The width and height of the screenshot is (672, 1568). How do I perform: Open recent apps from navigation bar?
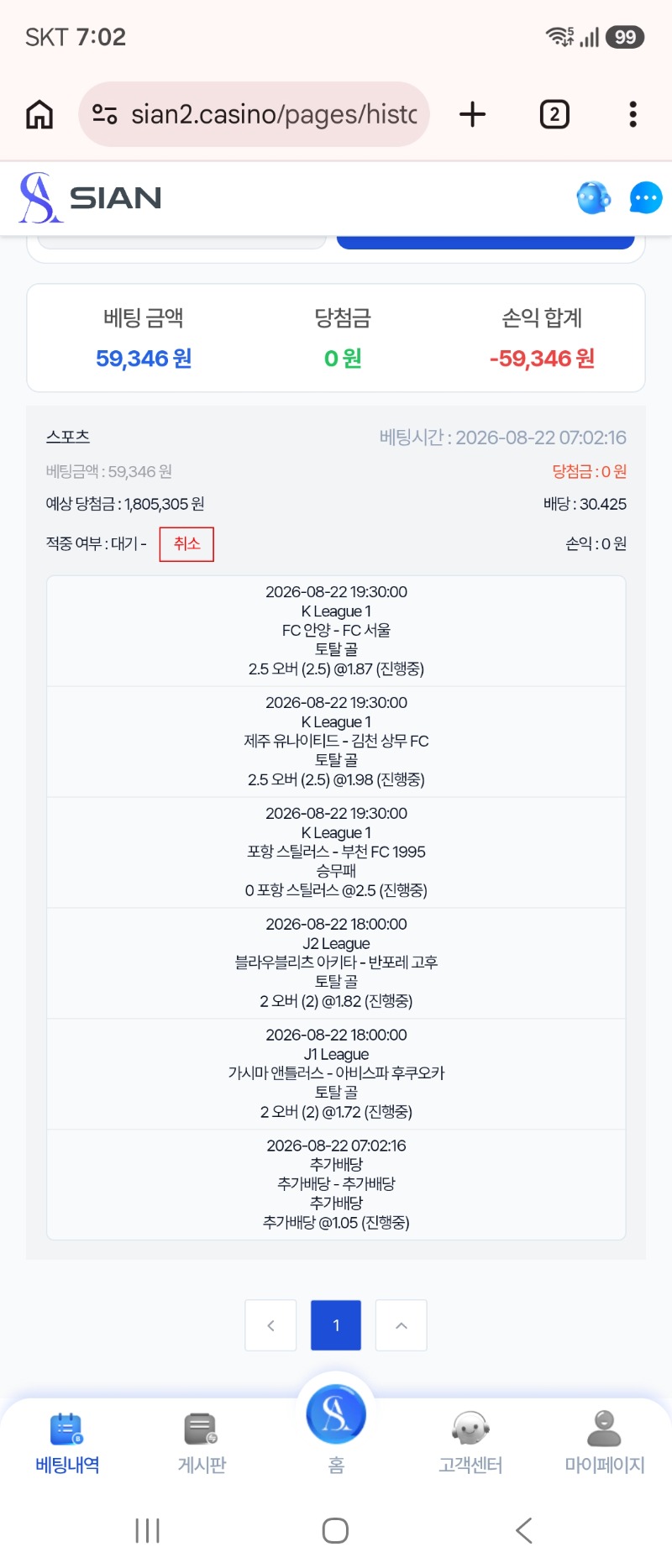coord(148,1530)
